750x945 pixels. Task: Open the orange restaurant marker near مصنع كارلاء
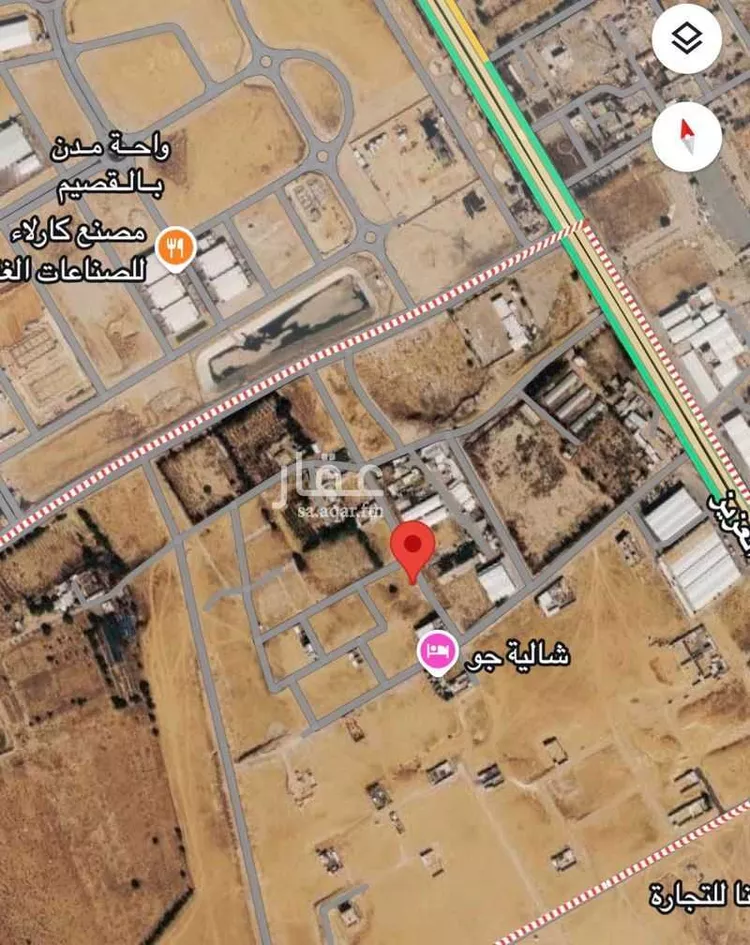pos(176,245)
